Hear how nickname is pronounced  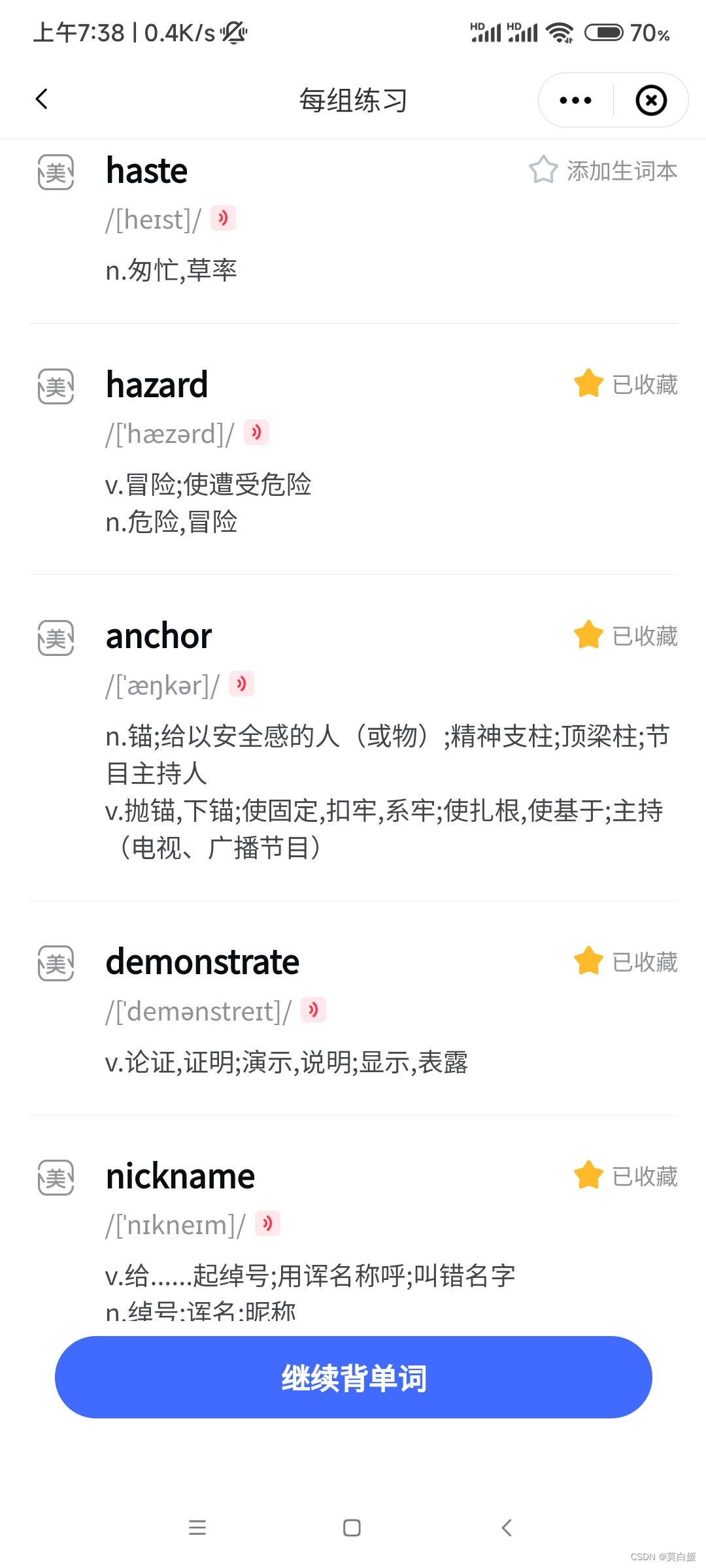click(x=267, y=1224)
